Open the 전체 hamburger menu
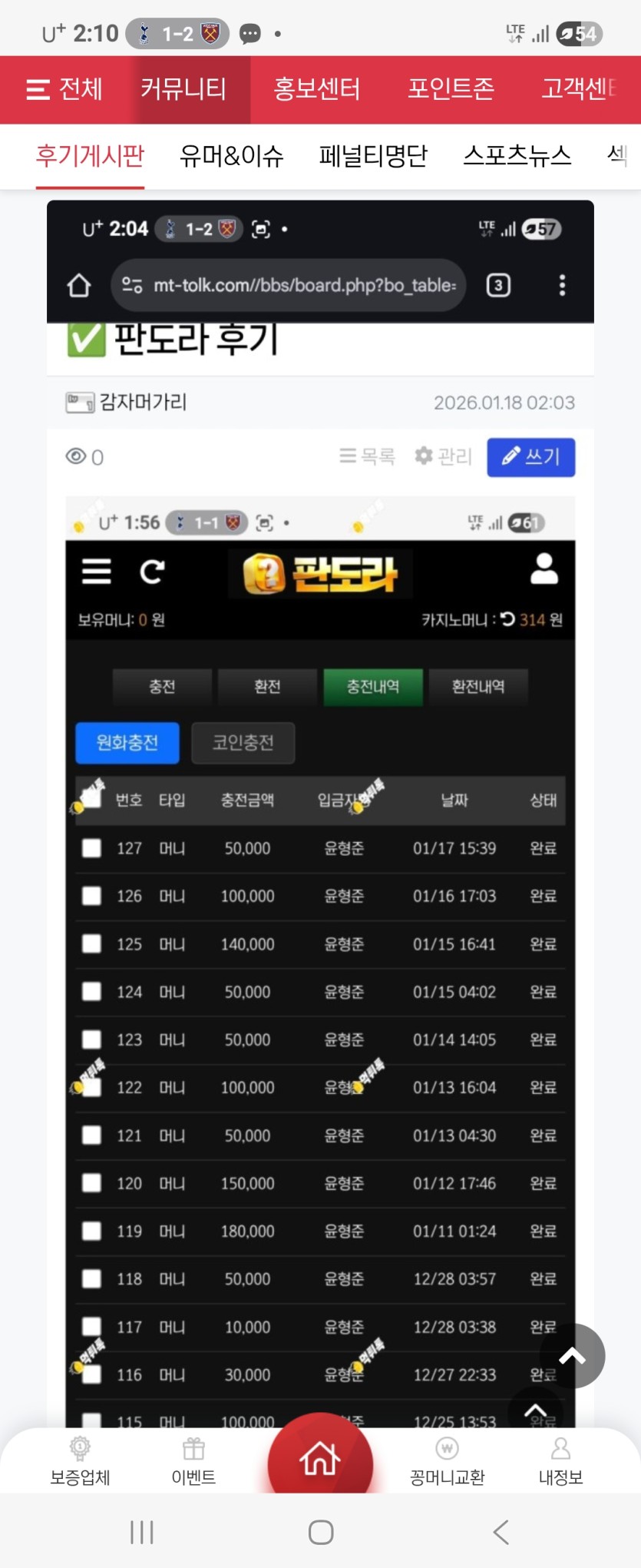Image resolution: width=641 pixels, height=1568 pixels. pos(64,89)
